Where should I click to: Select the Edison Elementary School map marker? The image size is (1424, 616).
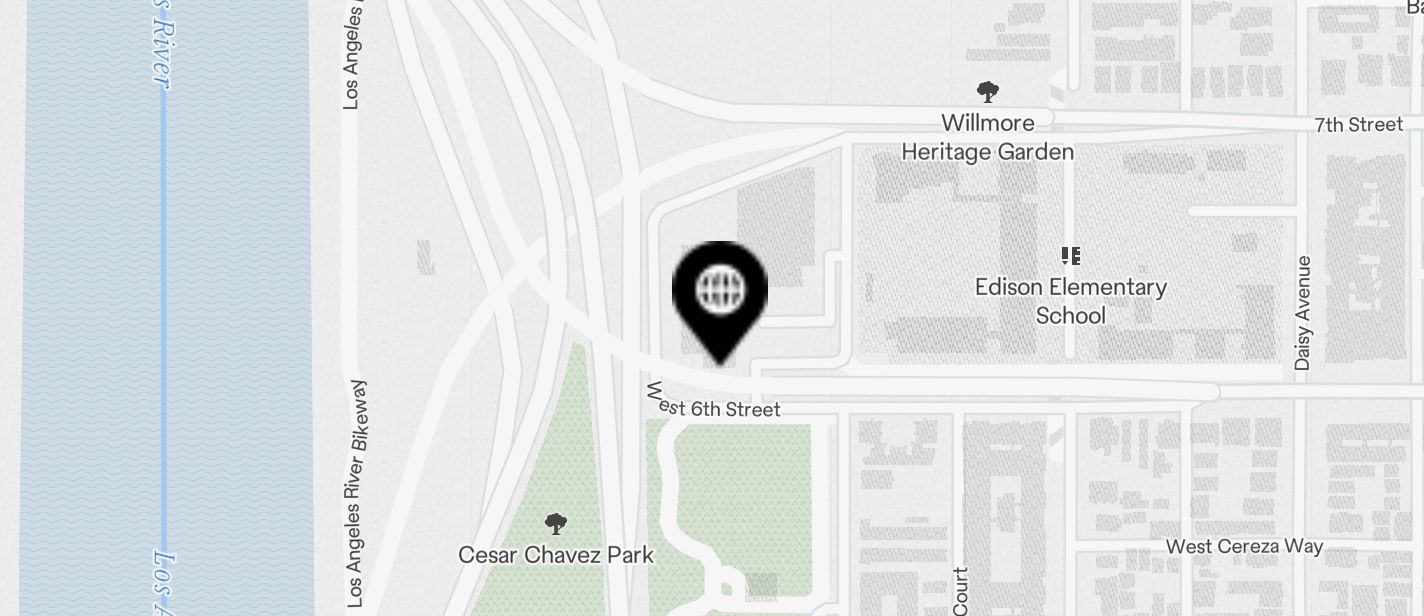[x=1070, y=257]
